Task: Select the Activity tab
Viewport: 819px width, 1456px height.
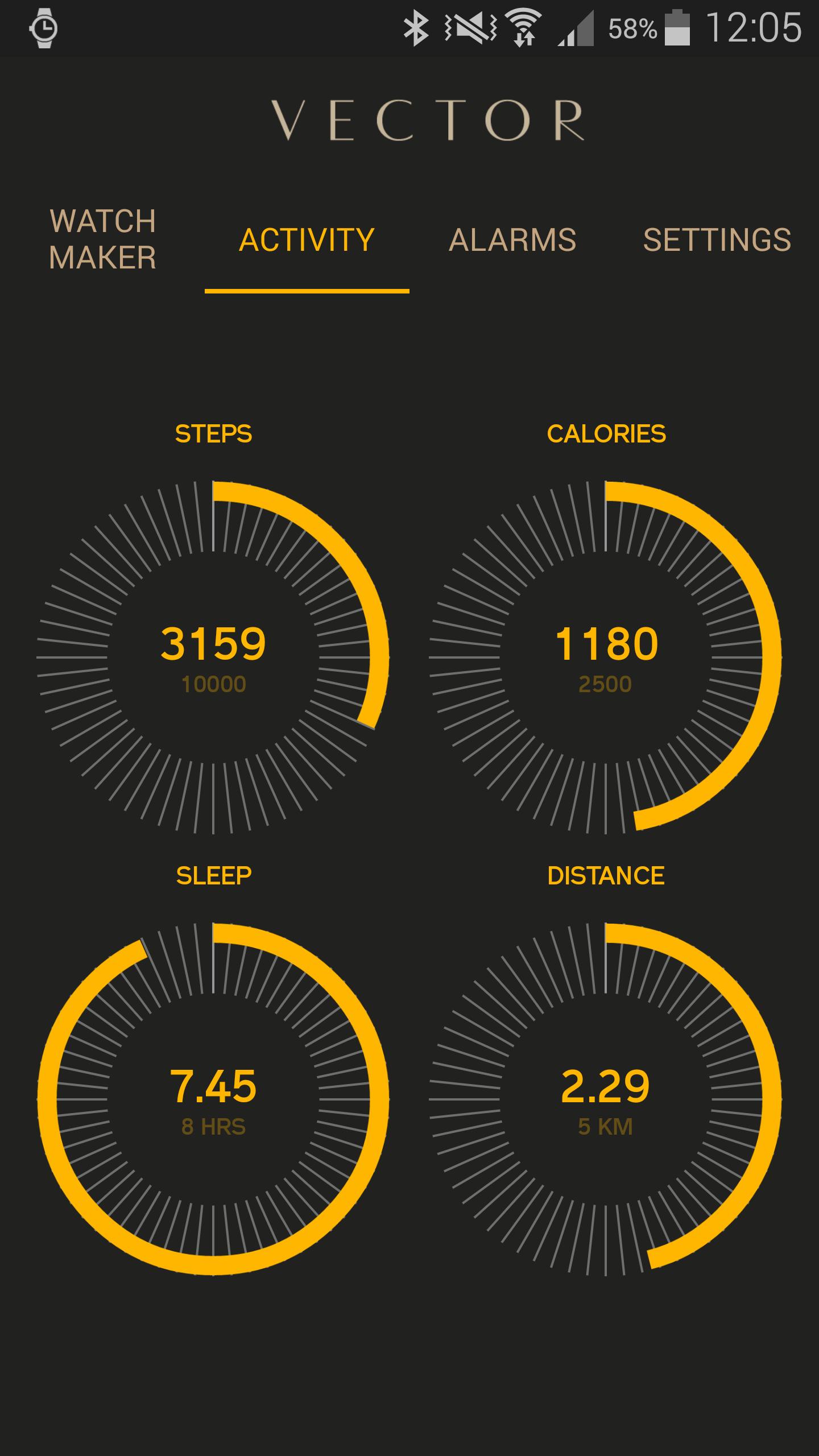Action: coord(307,239)
